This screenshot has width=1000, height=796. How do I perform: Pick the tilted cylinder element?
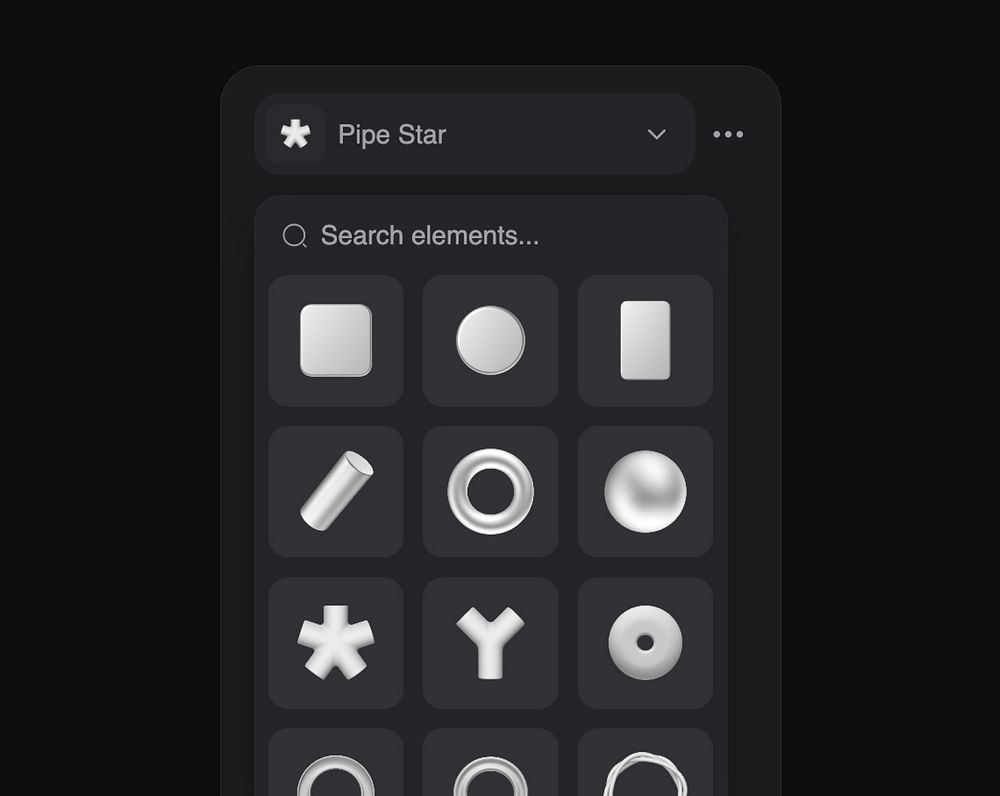(336, 491)
